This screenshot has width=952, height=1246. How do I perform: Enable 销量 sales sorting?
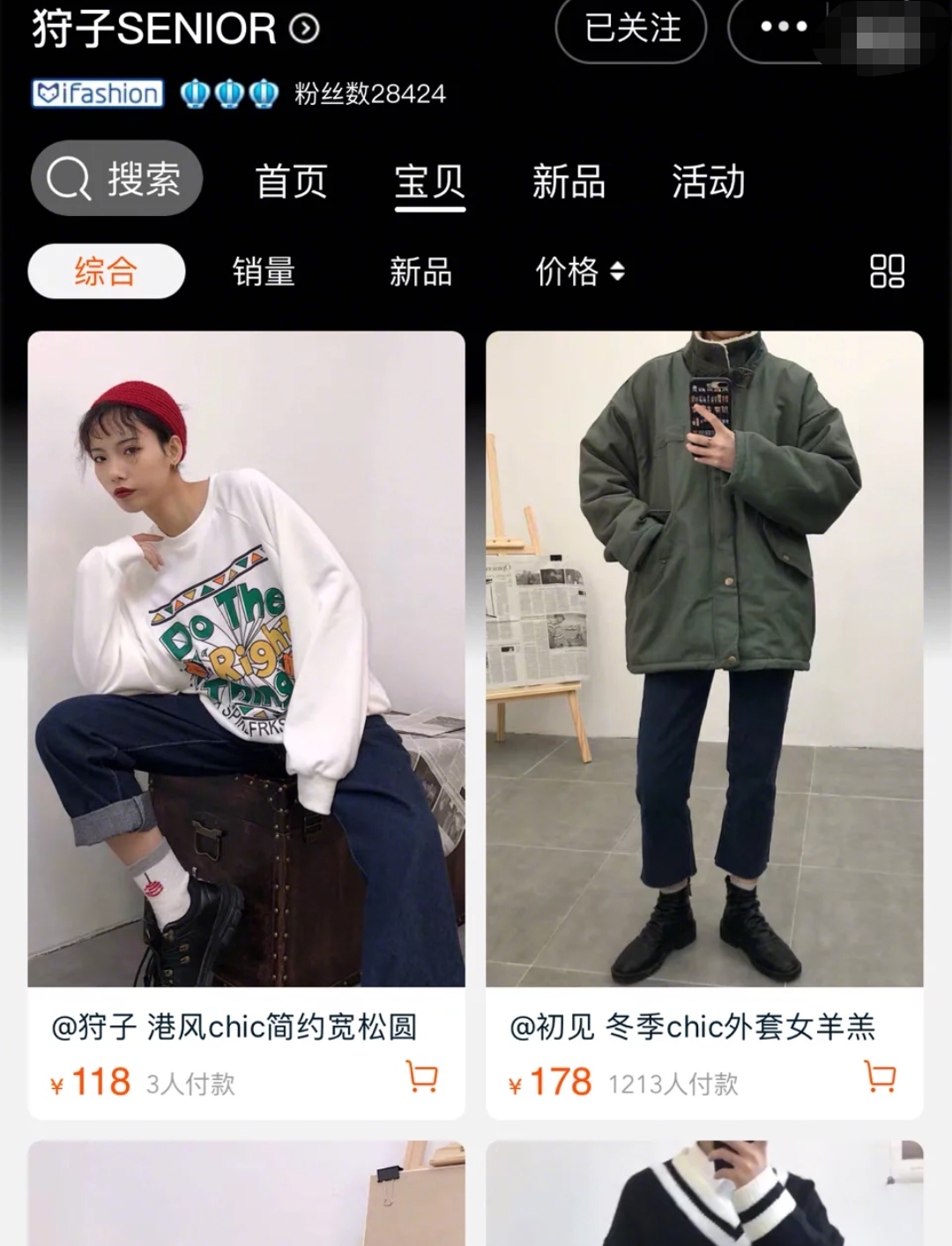tap(264, 272)
